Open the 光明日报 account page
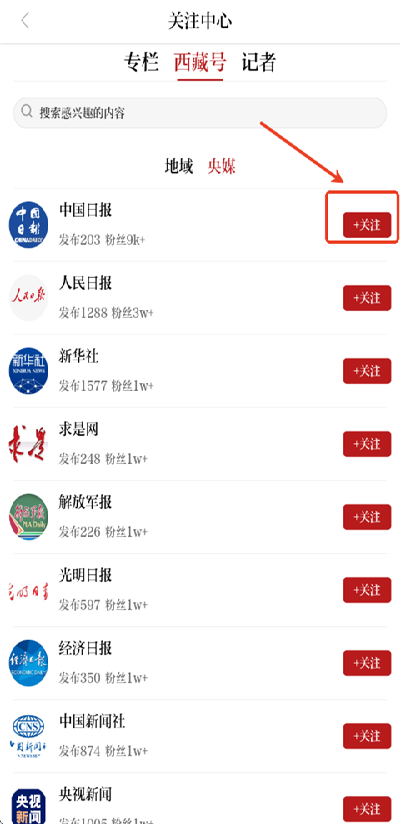Image resolution: width=400 pixels, height=824 pixels. tap(173, 590)
